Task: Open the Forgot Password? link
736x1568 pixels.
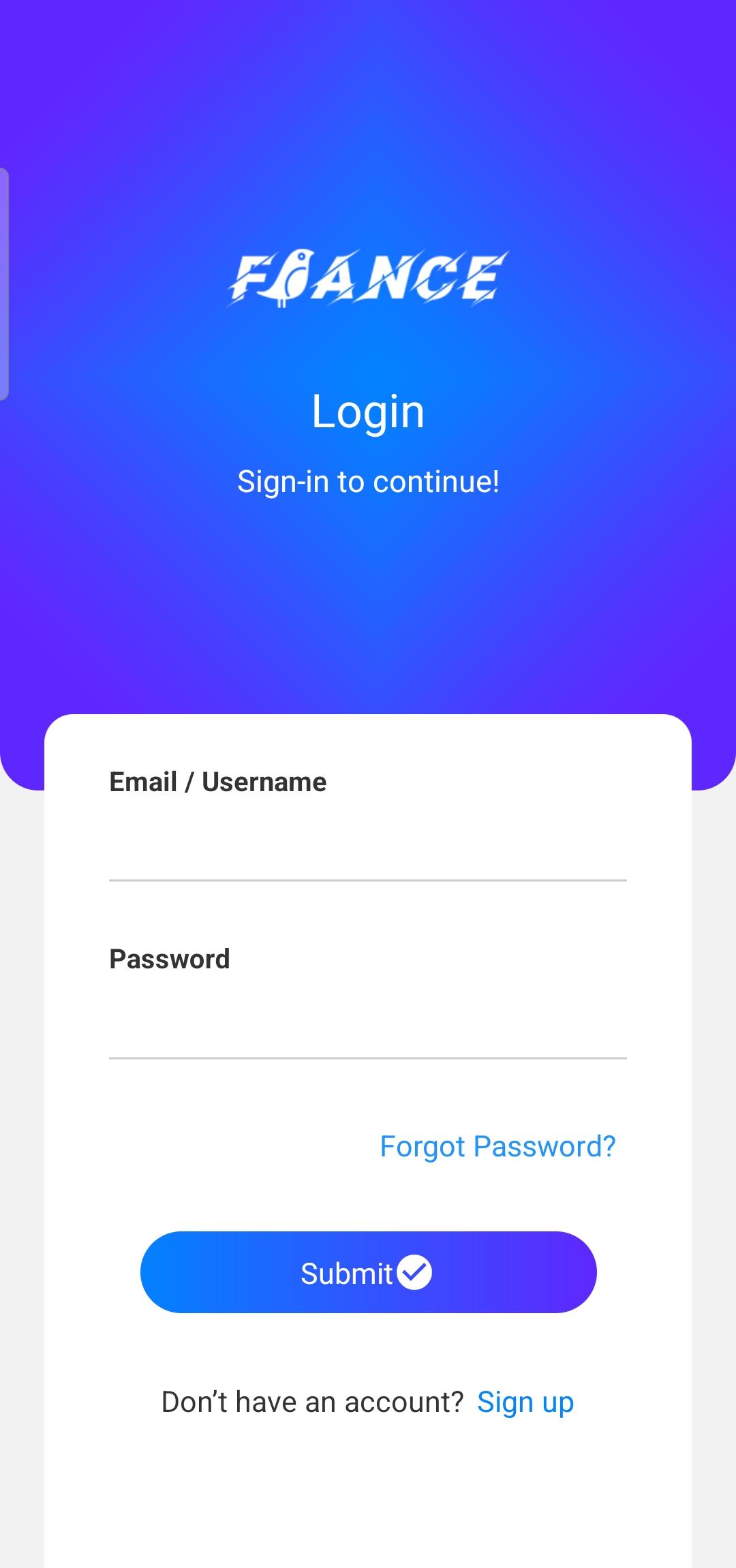Action: click(x=497, y=1146)
